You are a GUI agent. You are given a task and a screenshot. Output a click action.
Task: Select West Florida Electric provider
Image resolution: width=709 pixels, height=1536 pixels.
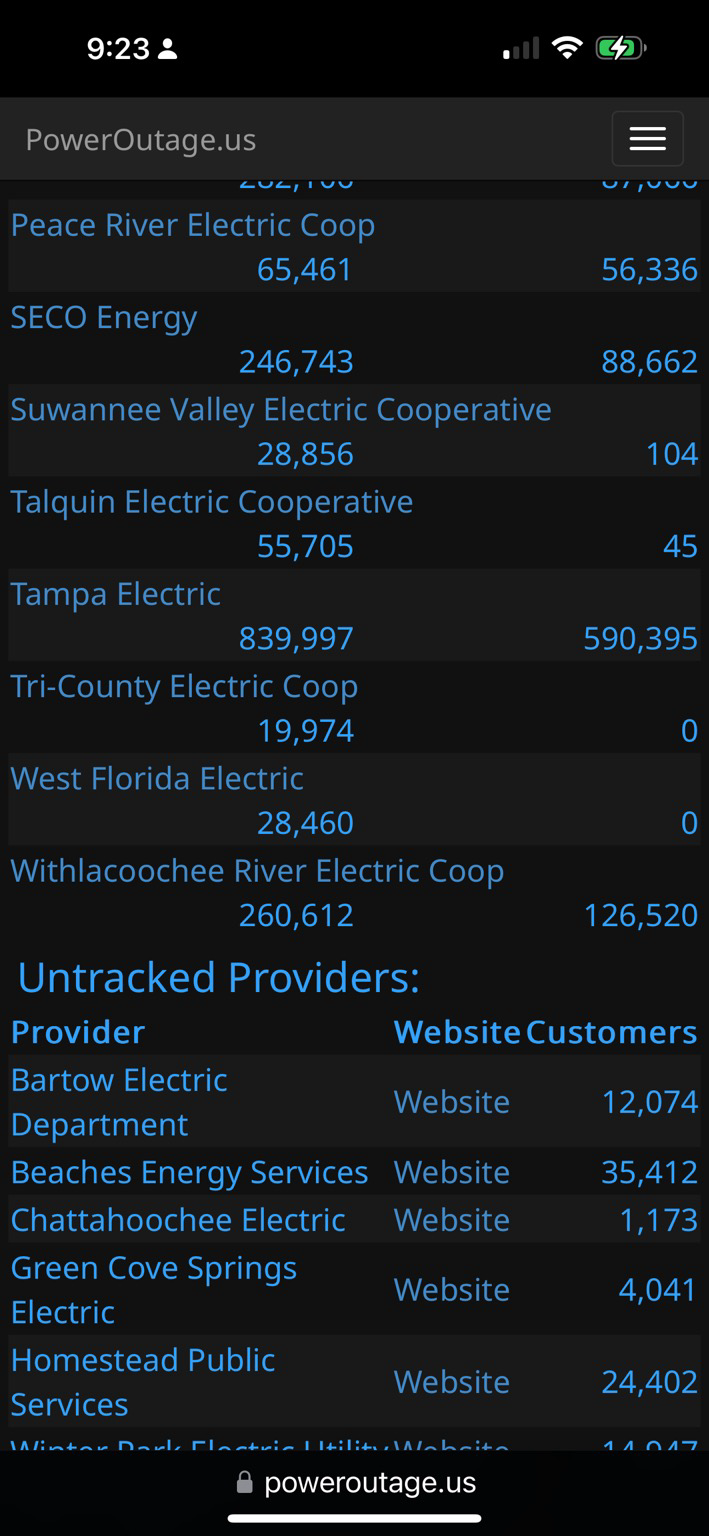(157, 778)
